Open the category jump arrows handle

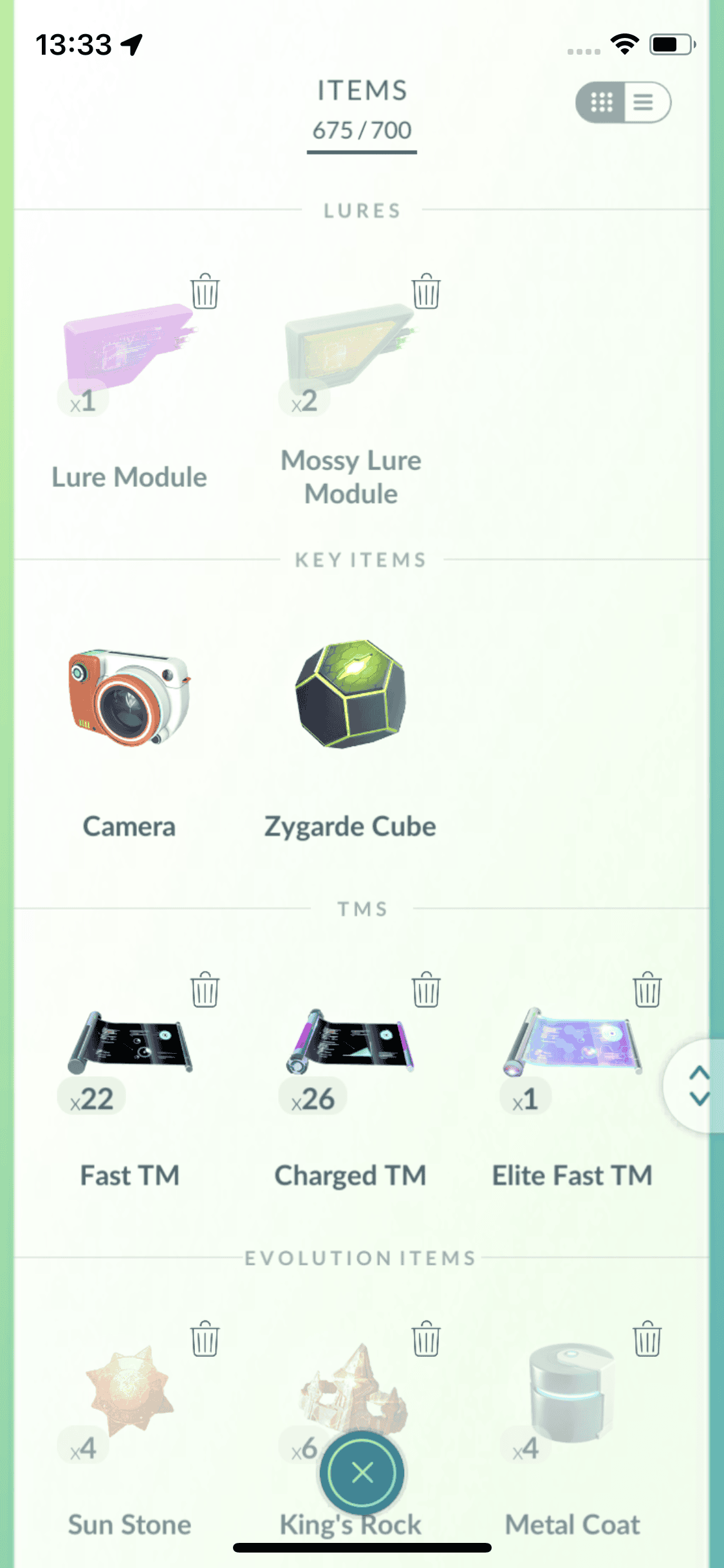pyautogui.click(x=698, y=1085)
